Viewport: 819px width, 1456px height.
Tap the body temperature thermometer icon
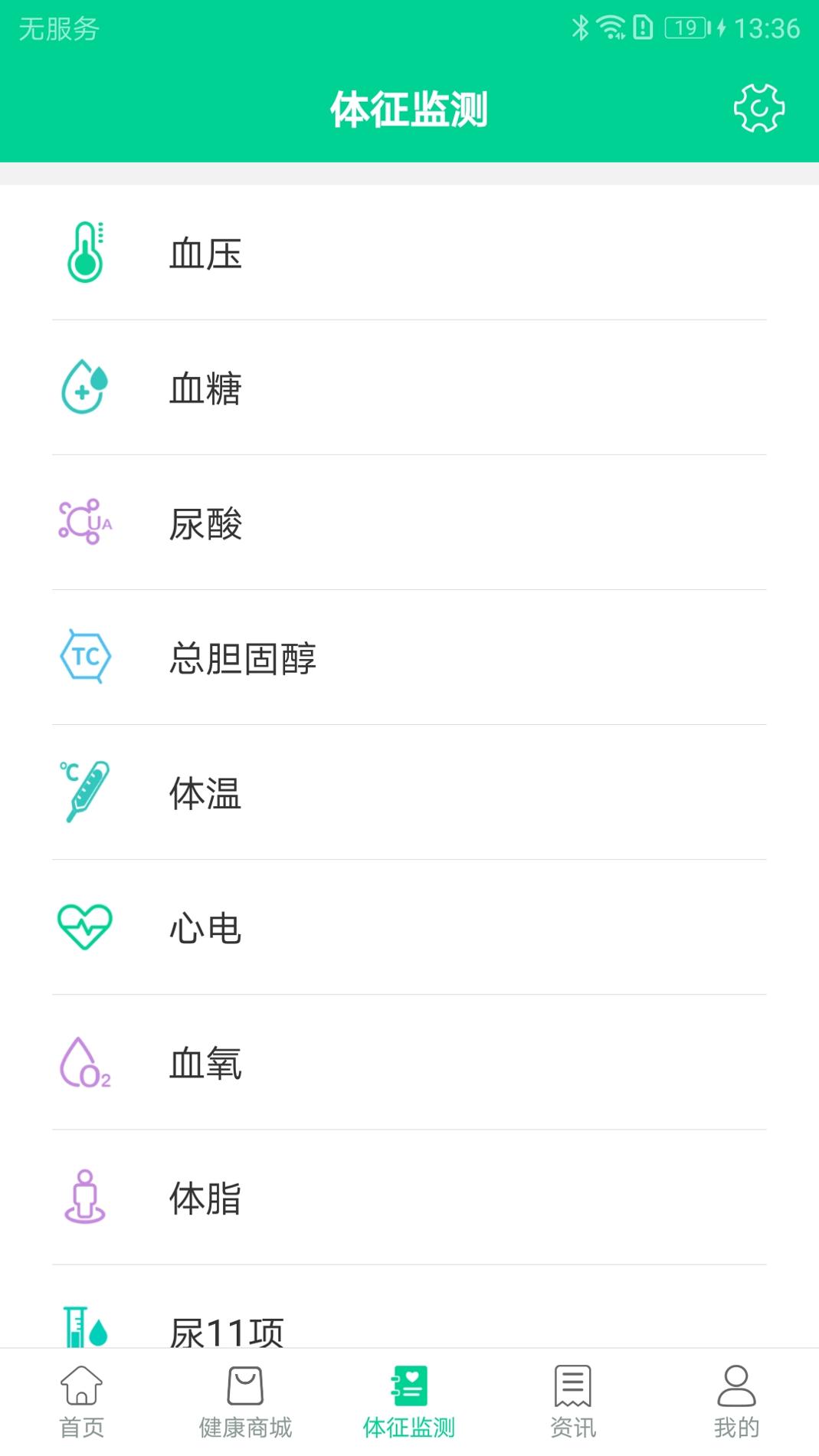[86, 793]
